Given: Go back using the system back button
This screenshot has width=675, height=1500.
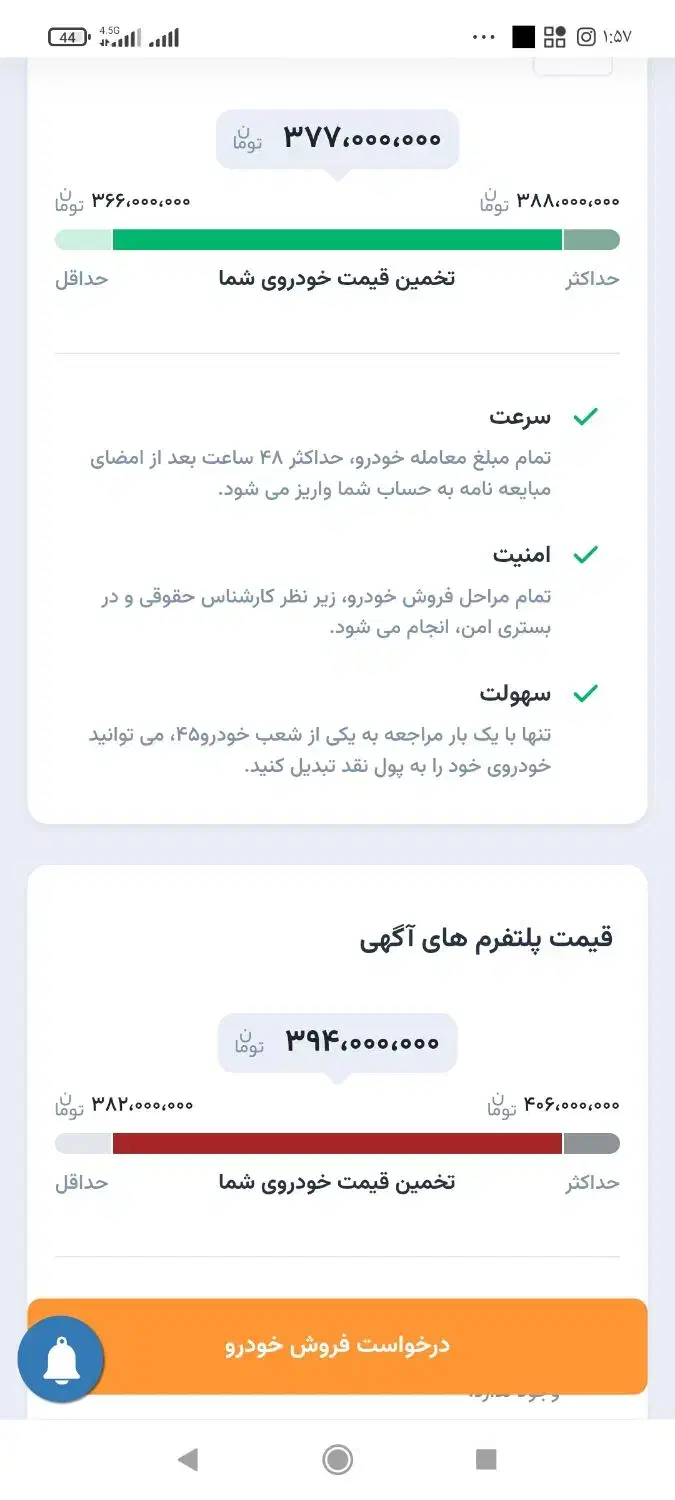Looking at the screenshot, I should pyautogui.click(x=187, y=1460).
